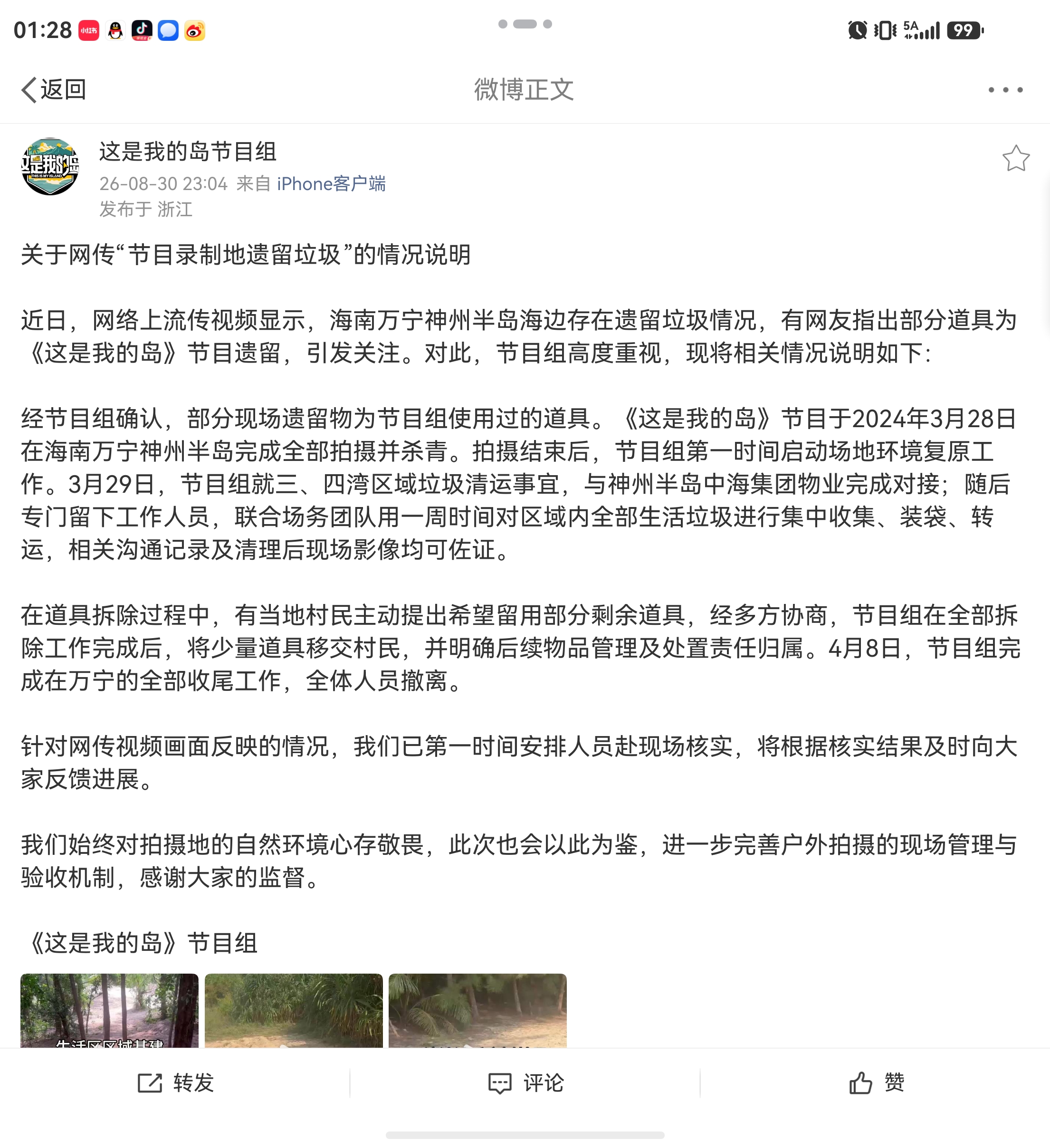Go back using the 返回 button
The width and height of the screenshot is (1050, 1148).
pos(54,89)
